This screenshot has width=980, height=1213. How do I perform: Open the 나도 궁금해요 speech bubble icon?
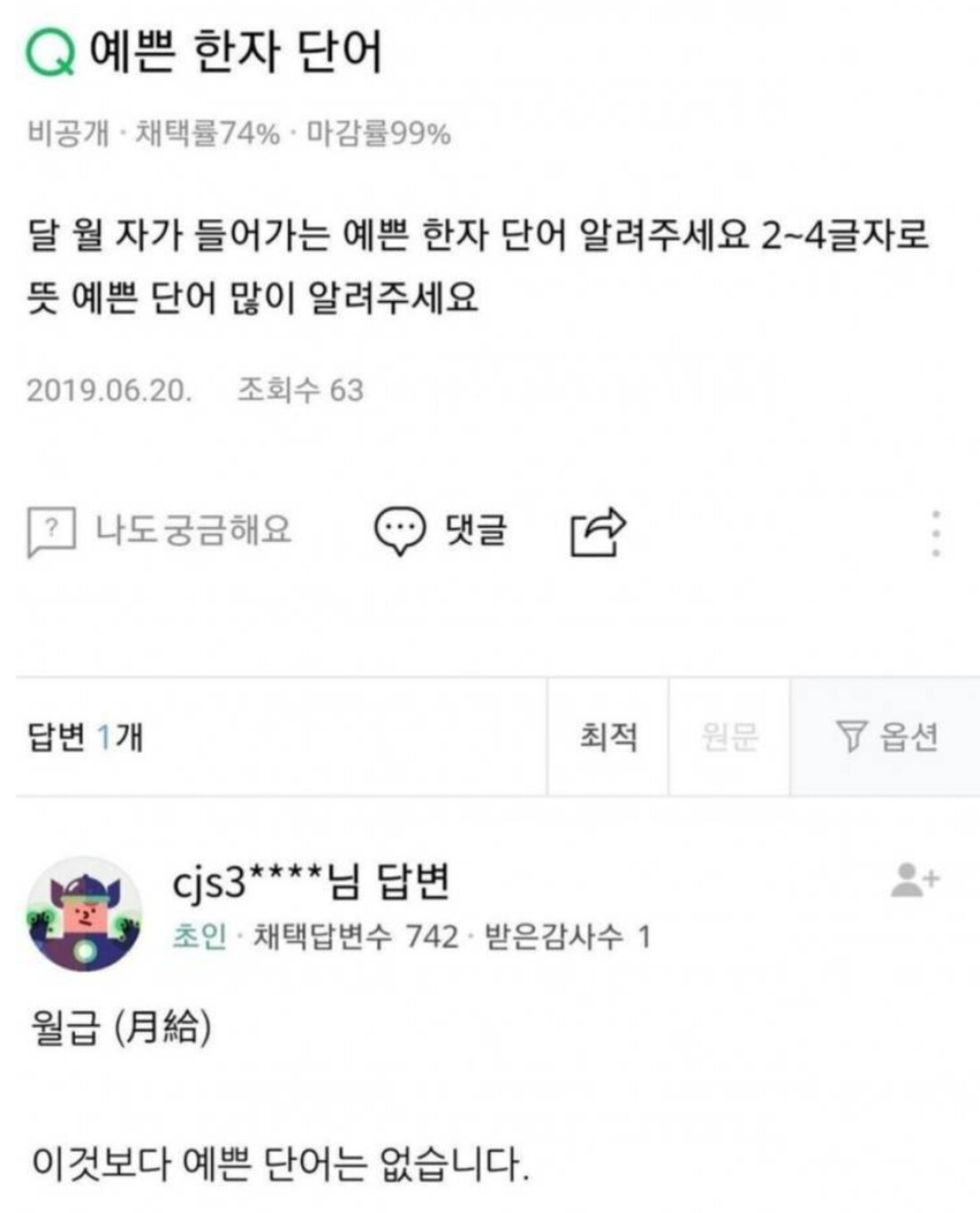click(x=52, y=528)
